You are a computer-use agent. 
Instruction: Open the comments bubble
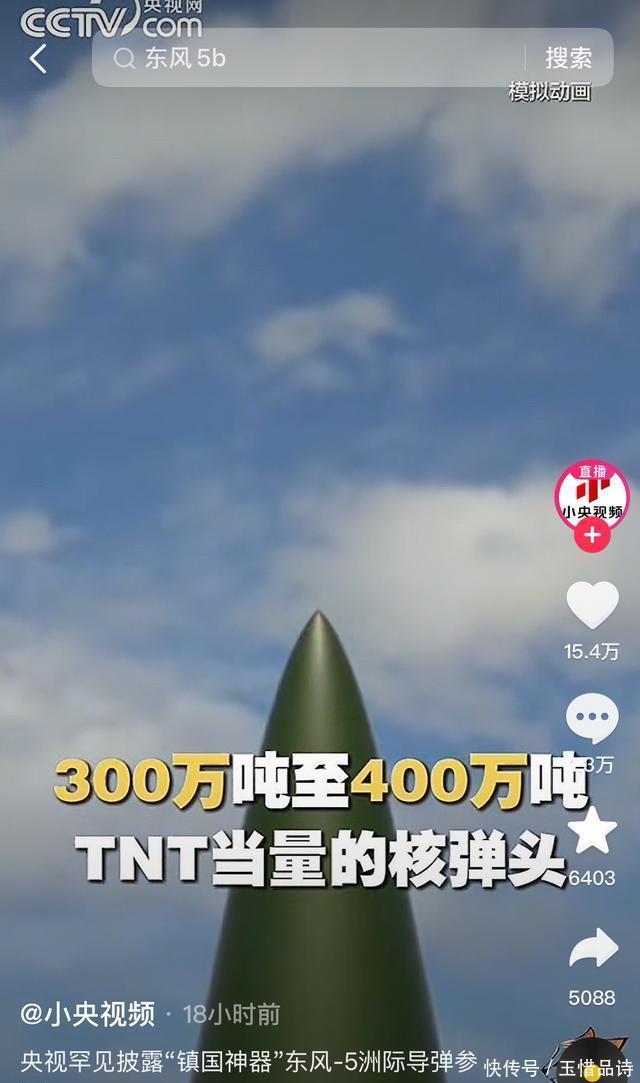[592, 718]
